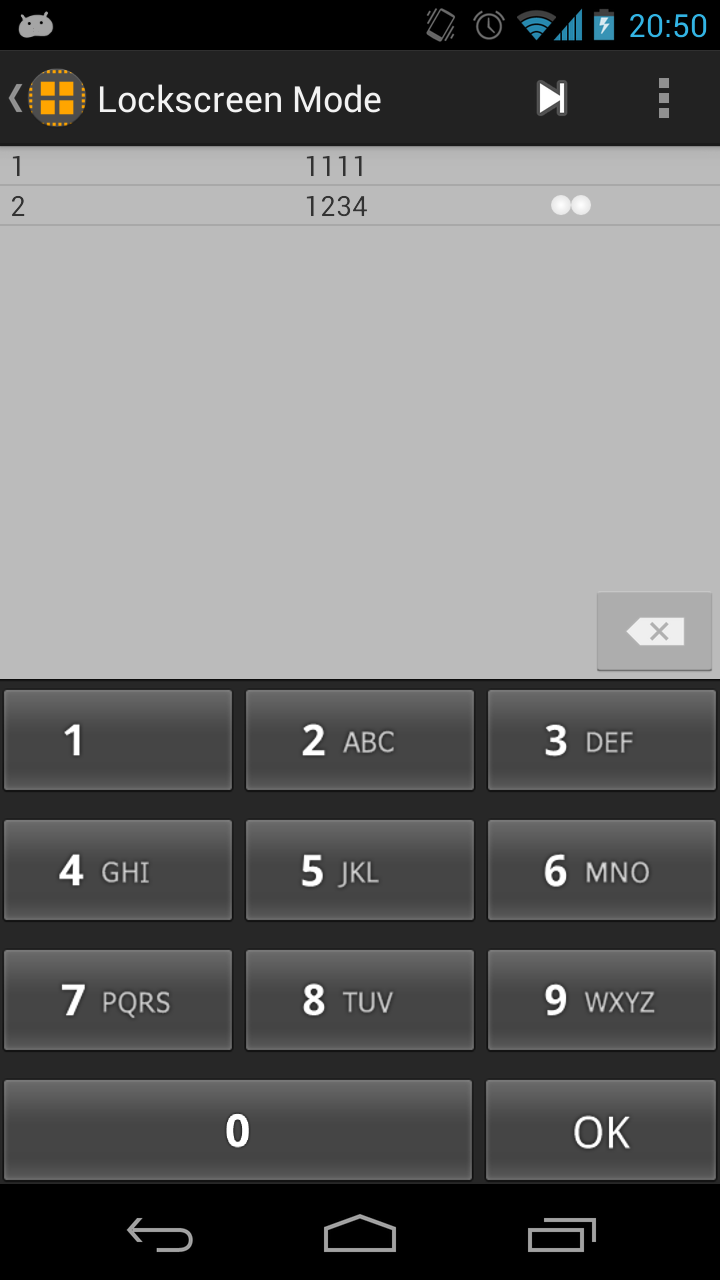Go to the system home screen
Image resolution: width=720 pixels, height=1280 pixels.
point(360,1234)
